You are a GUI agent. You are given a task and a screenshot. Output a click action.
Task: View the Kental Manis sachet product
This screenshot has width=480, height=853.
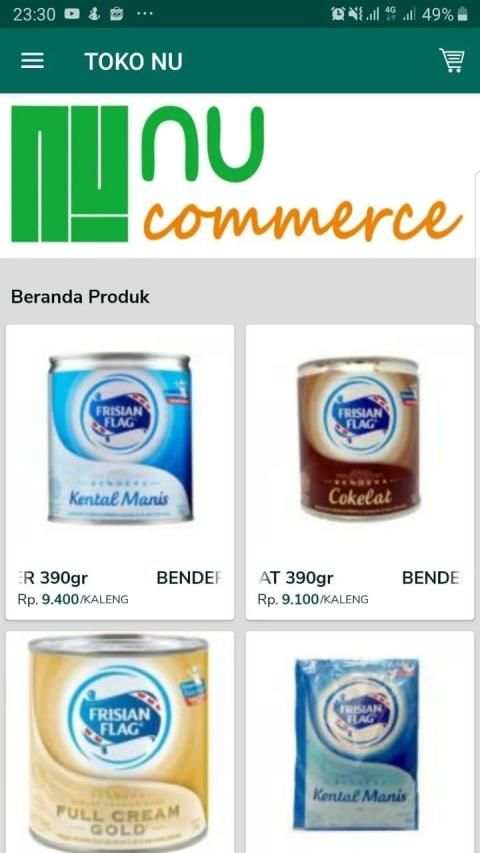click(x=360, y=742)
